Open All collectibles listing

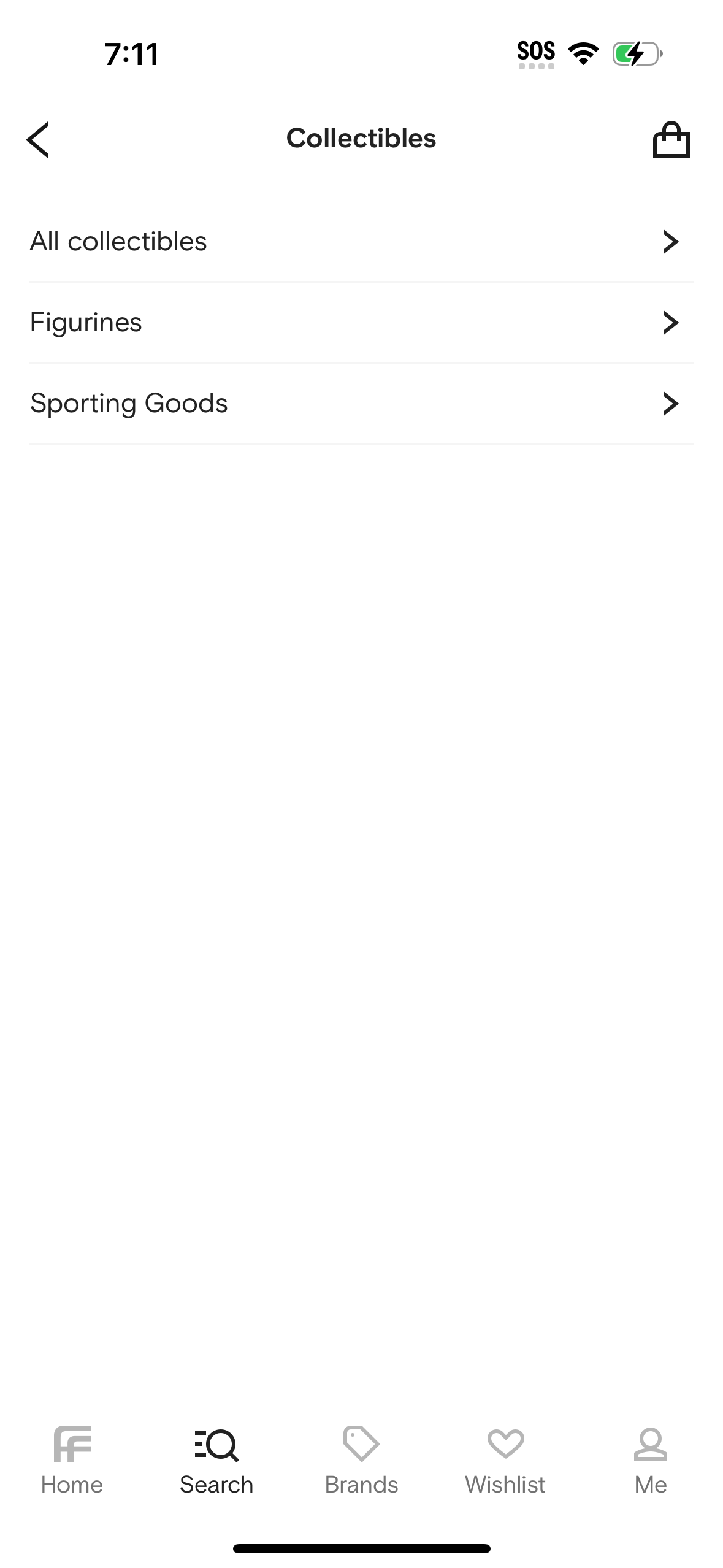pyautogui.click(x=118, y=241)
